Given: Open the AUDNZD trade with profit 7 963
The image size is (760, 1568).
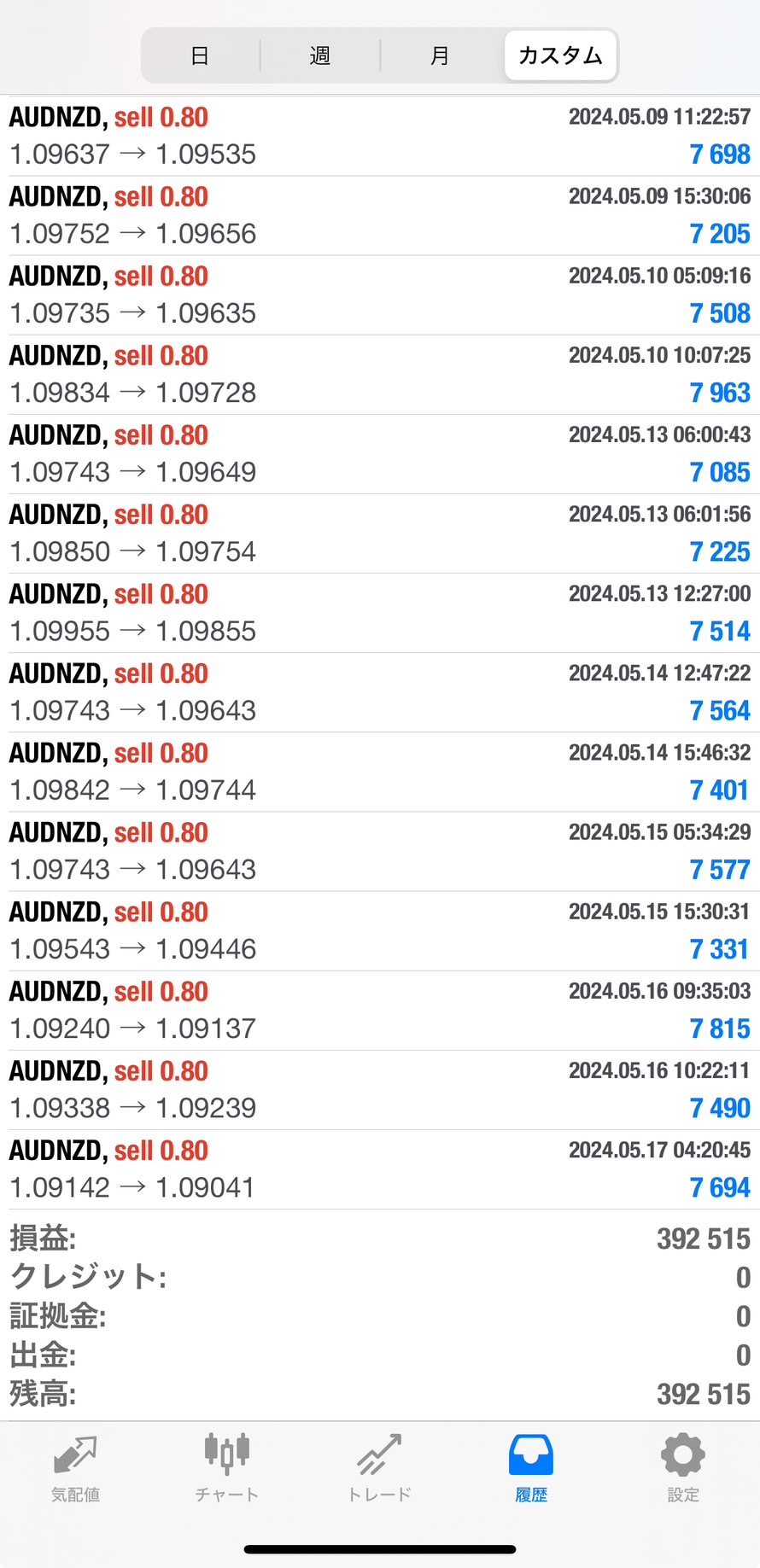Looking at the screenshot, I should tap(379, 374).
